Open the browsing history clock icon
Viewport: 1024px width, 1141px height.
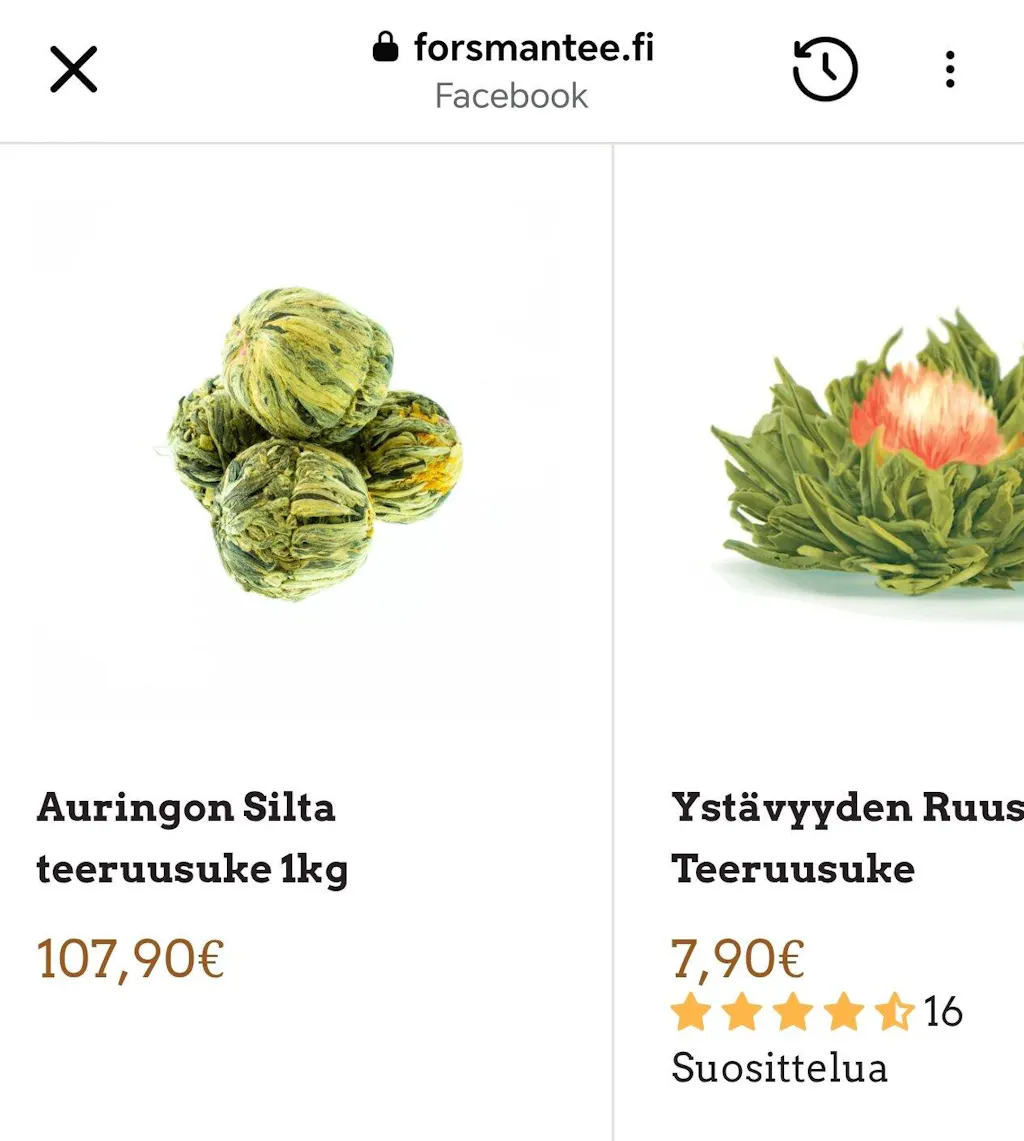pos(825,70)
